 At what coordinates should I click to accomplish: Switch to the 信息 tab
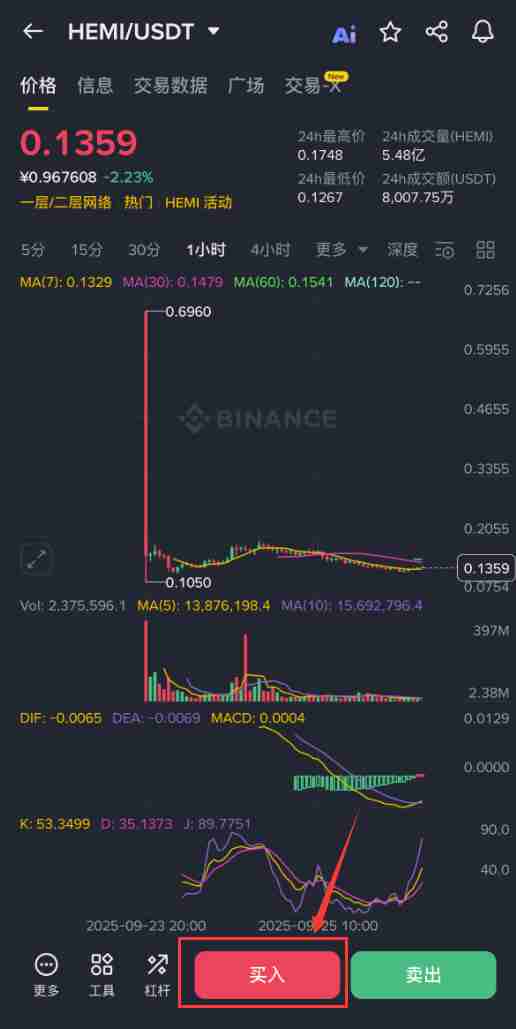point(95,85)
